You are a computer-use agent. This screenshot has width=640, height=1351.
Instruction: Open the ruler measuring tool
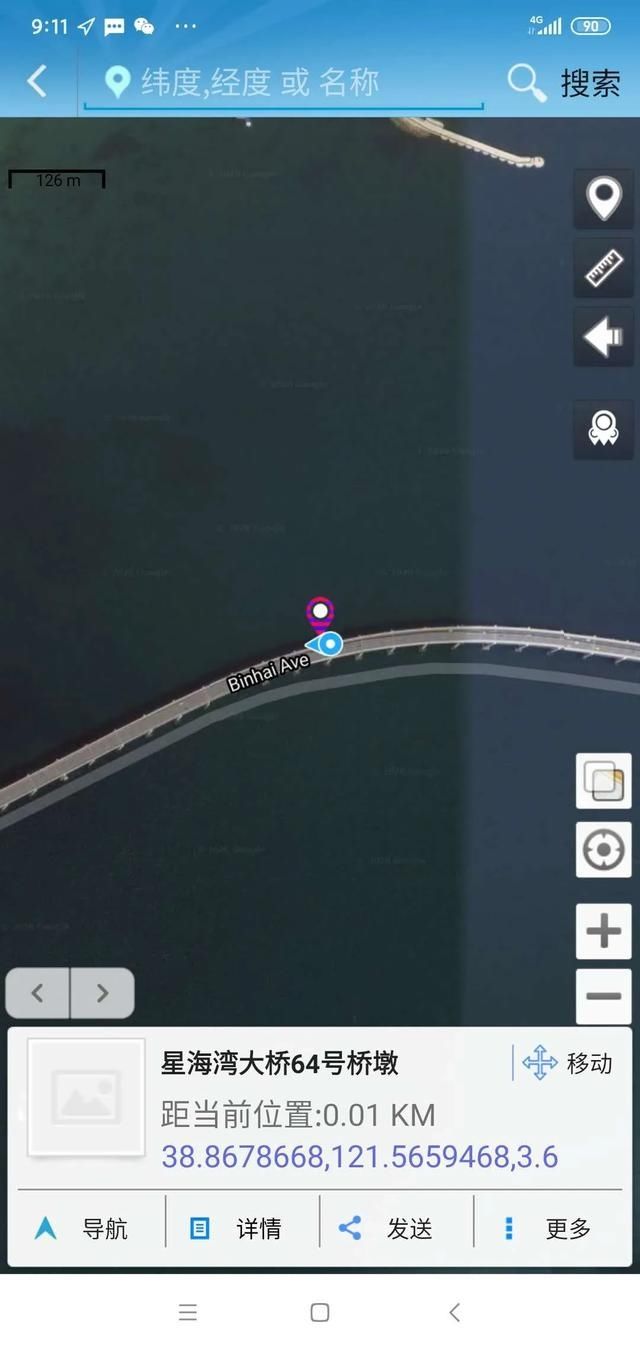pyautogui.click(x=603, y=268)
